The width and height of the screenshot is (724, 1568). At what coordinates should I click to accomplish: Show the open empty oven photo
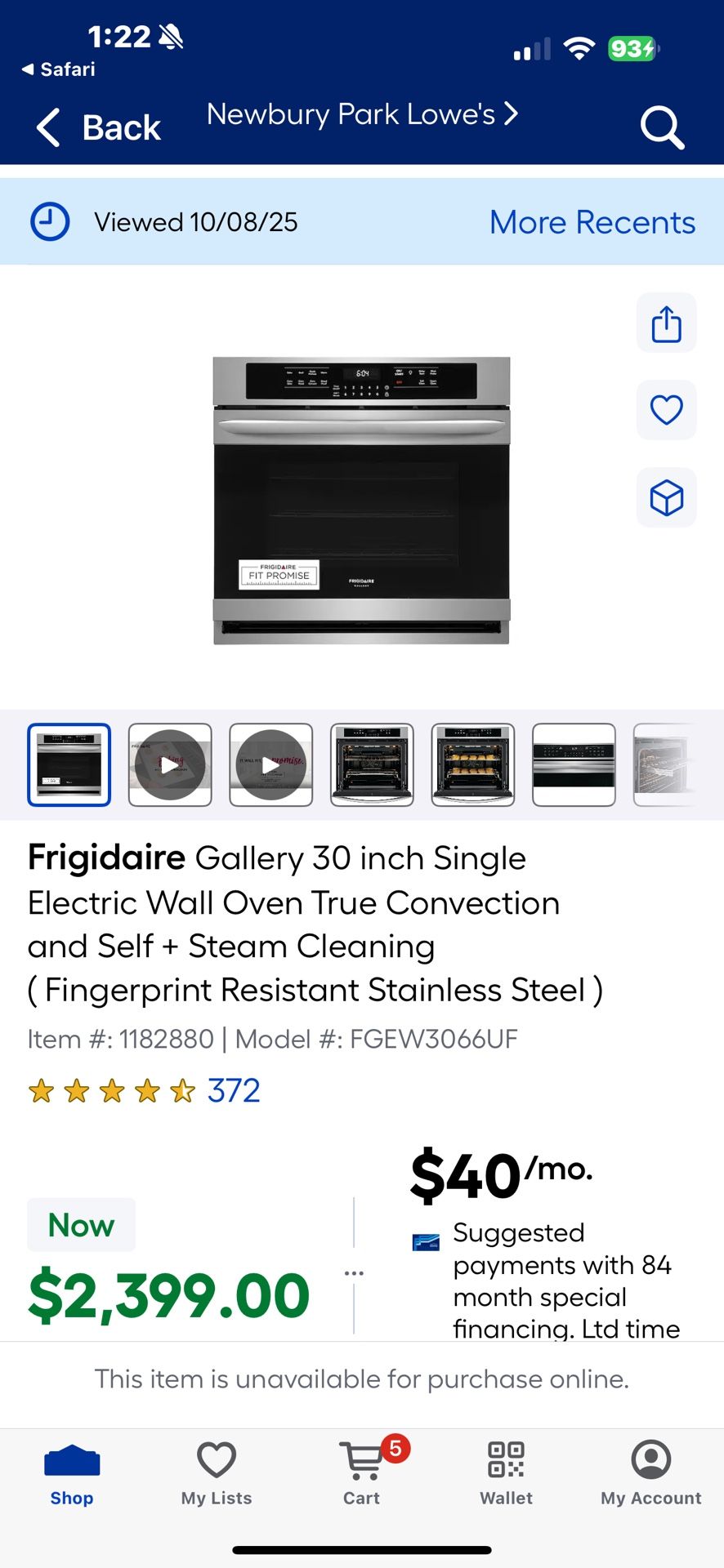[372, 765]
